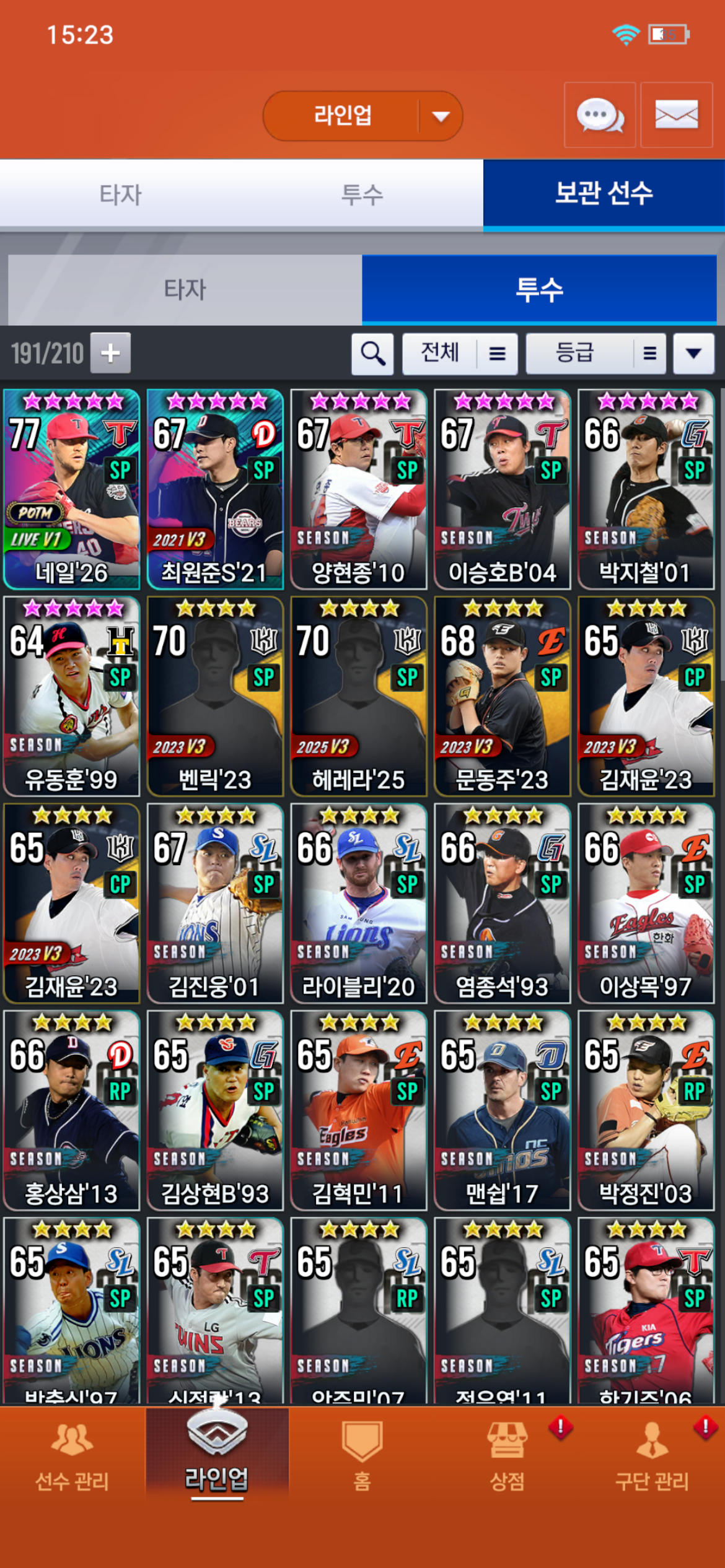Image resolution: width=725 pixels, height=1568 pixels.
Task: Tap the plus button to expand storage
Action: 110,353
